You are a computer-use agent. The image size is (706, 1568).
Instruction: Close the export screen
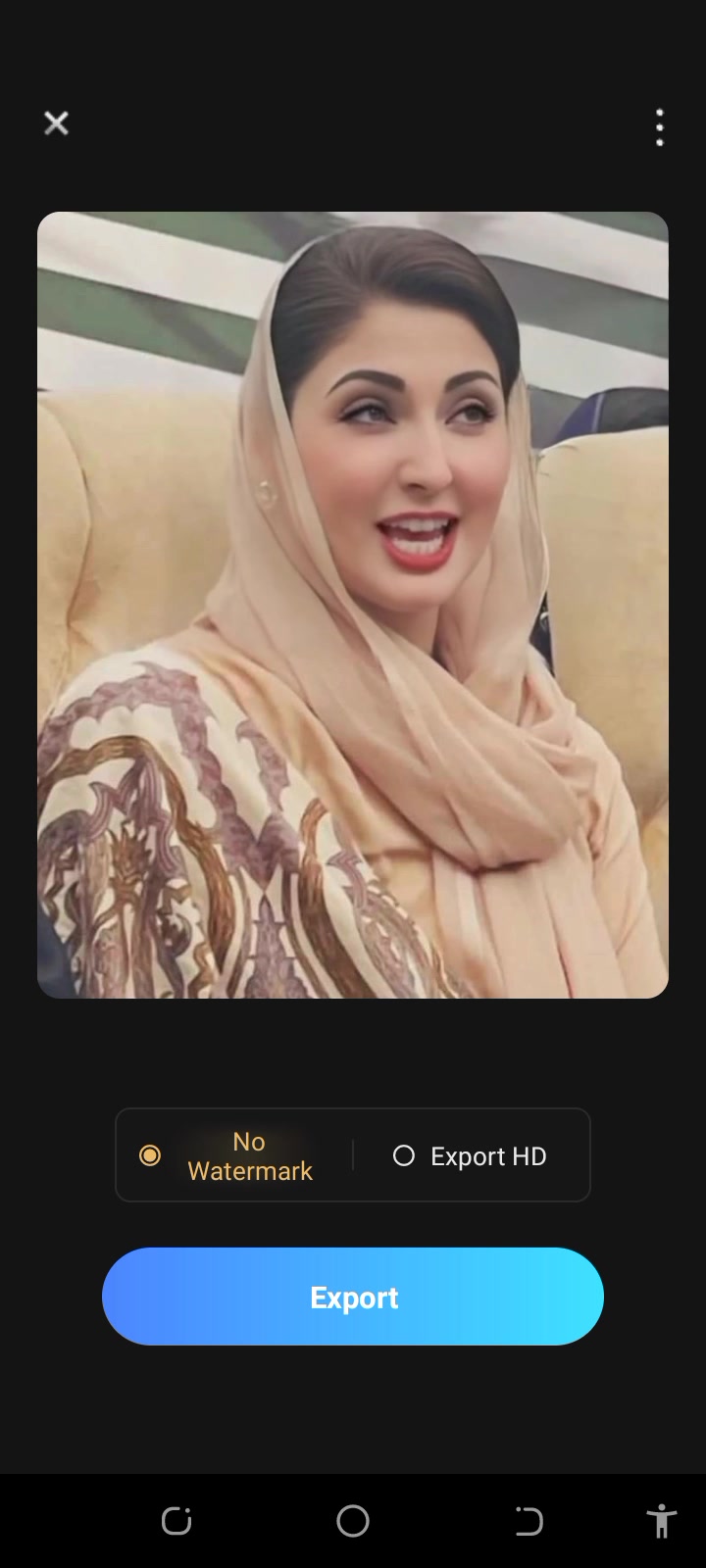pos(56,123)
